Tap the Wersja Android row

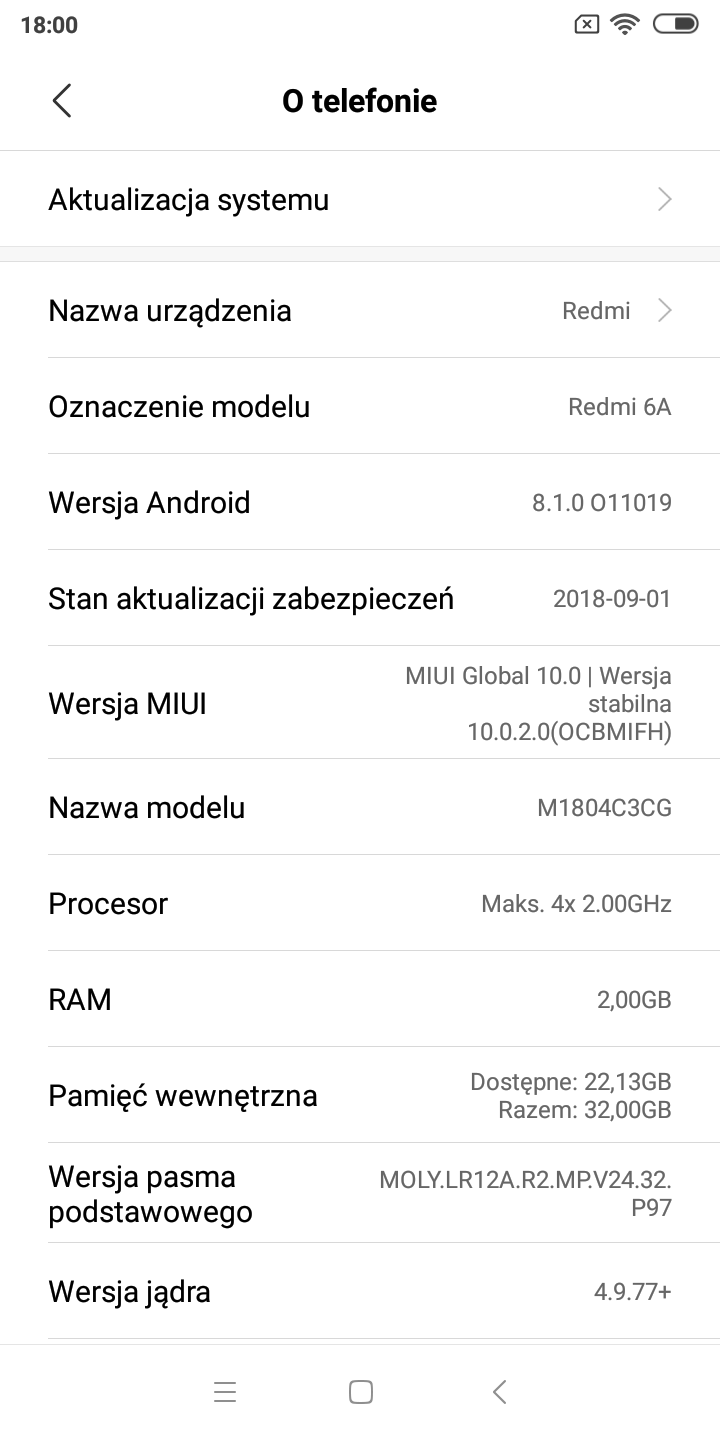(360, 502)
